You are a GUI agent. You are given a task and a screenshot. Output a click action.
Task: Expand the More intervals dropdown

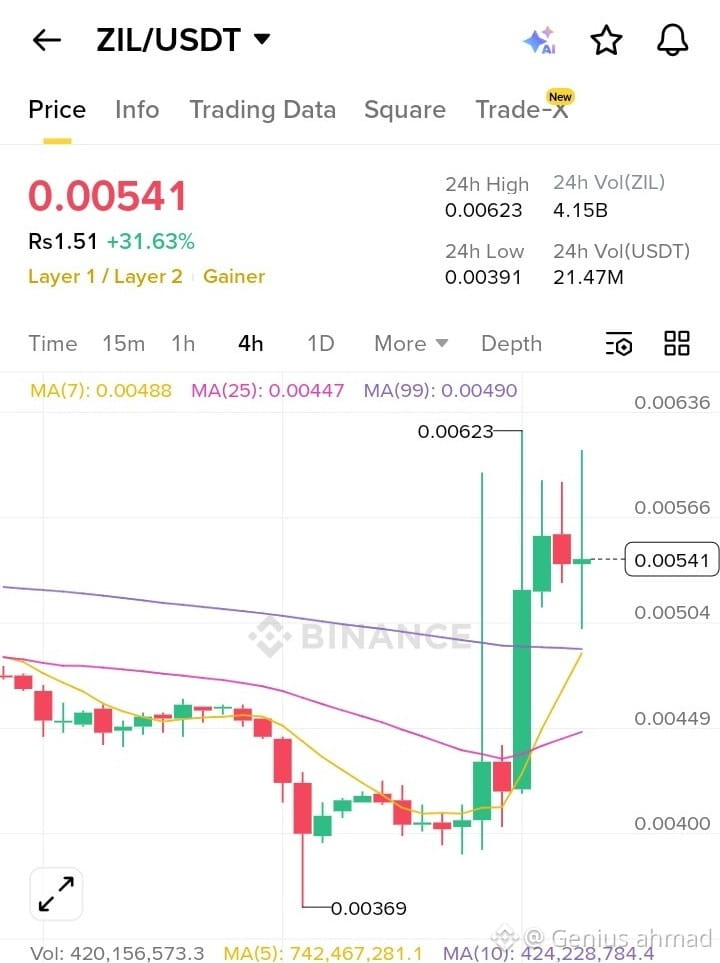click(410, 344)
